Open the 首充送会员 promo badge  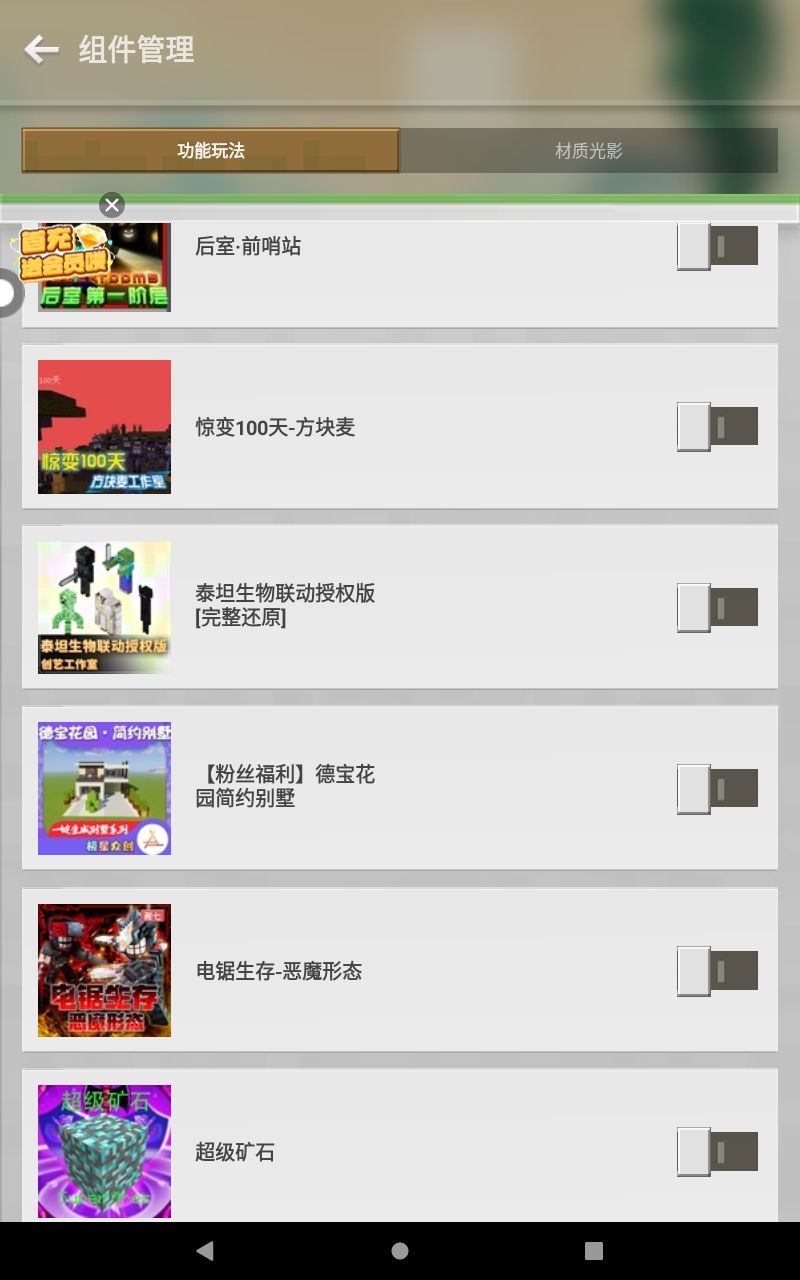(x=62, y=252)
